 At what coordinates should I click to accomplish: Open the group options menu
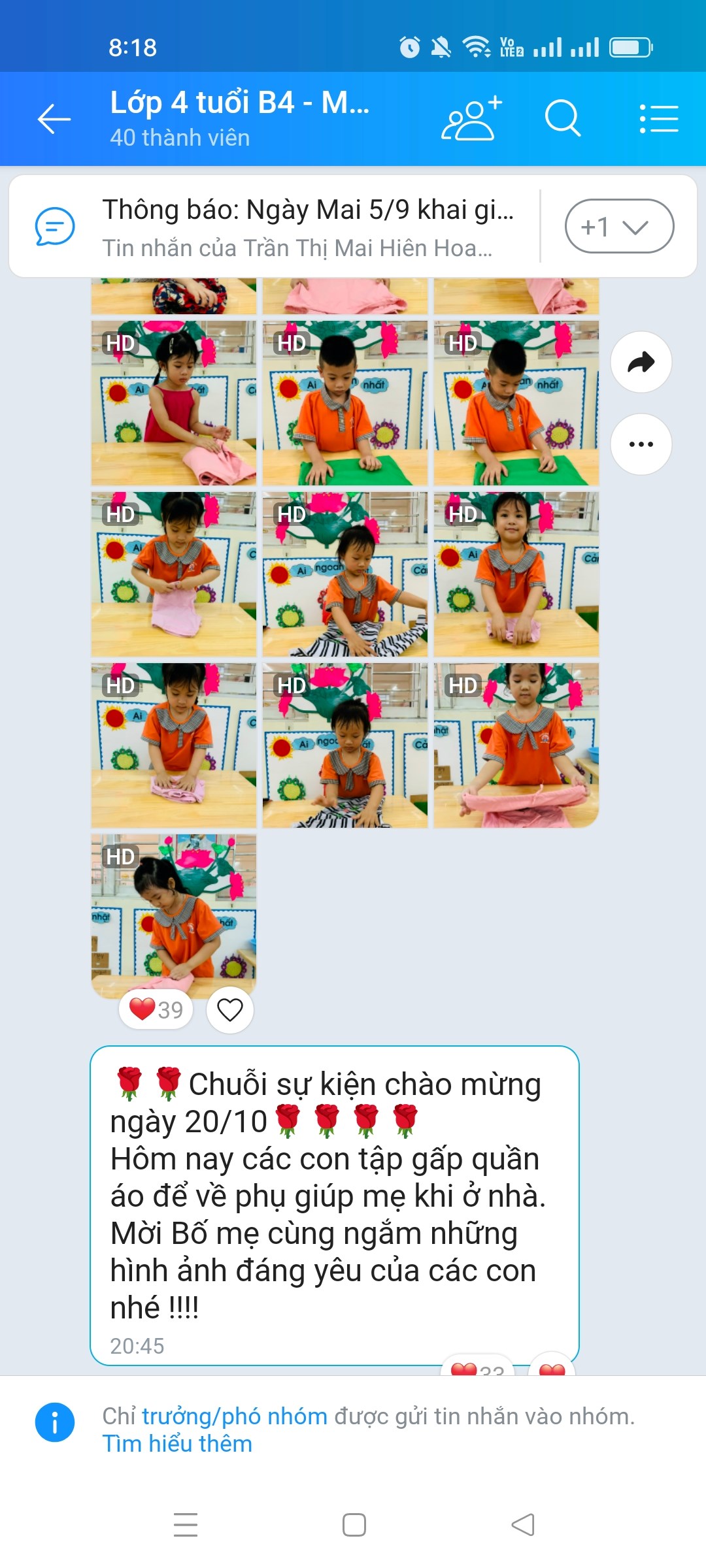[658, 119]
